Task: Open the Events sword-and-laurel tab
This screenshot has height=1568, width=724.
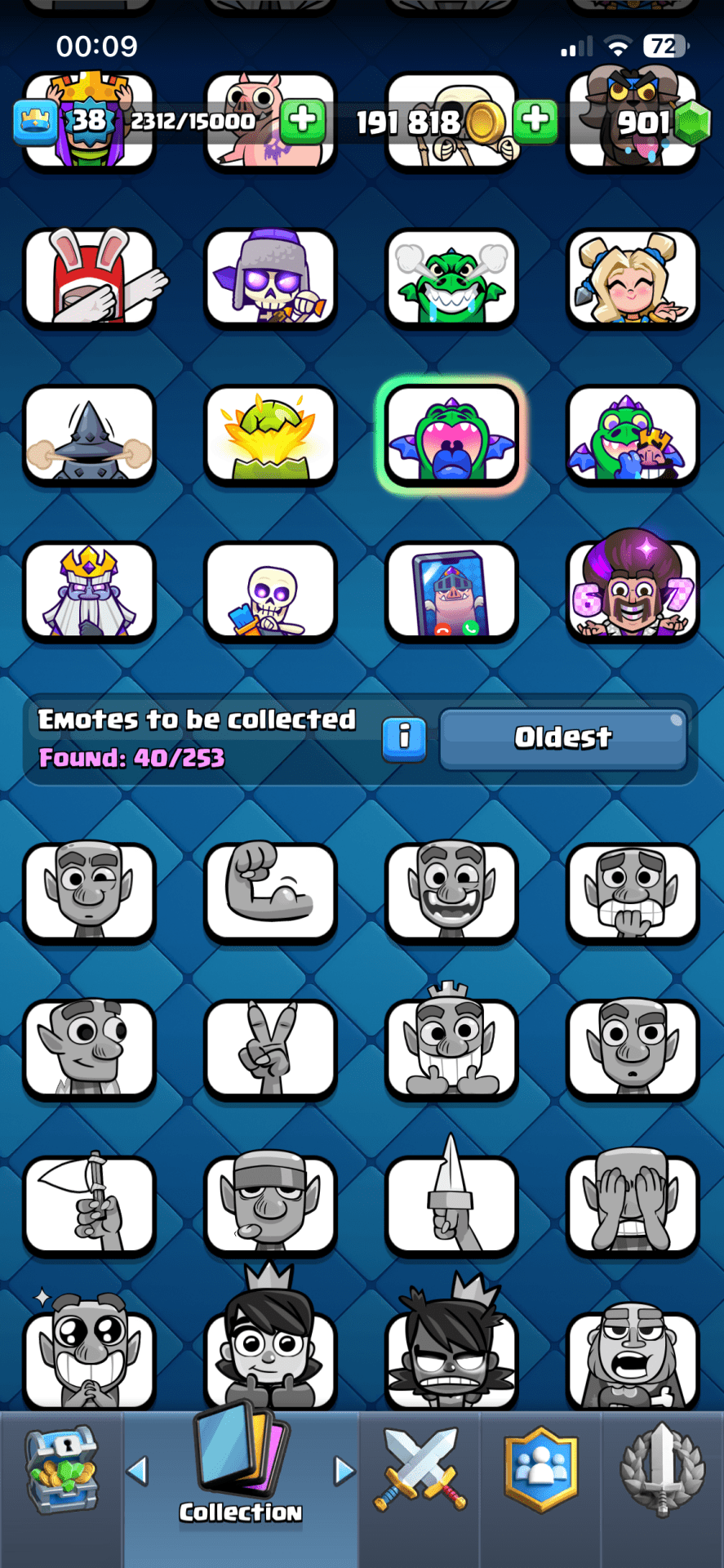Action: pos(662,1470)
